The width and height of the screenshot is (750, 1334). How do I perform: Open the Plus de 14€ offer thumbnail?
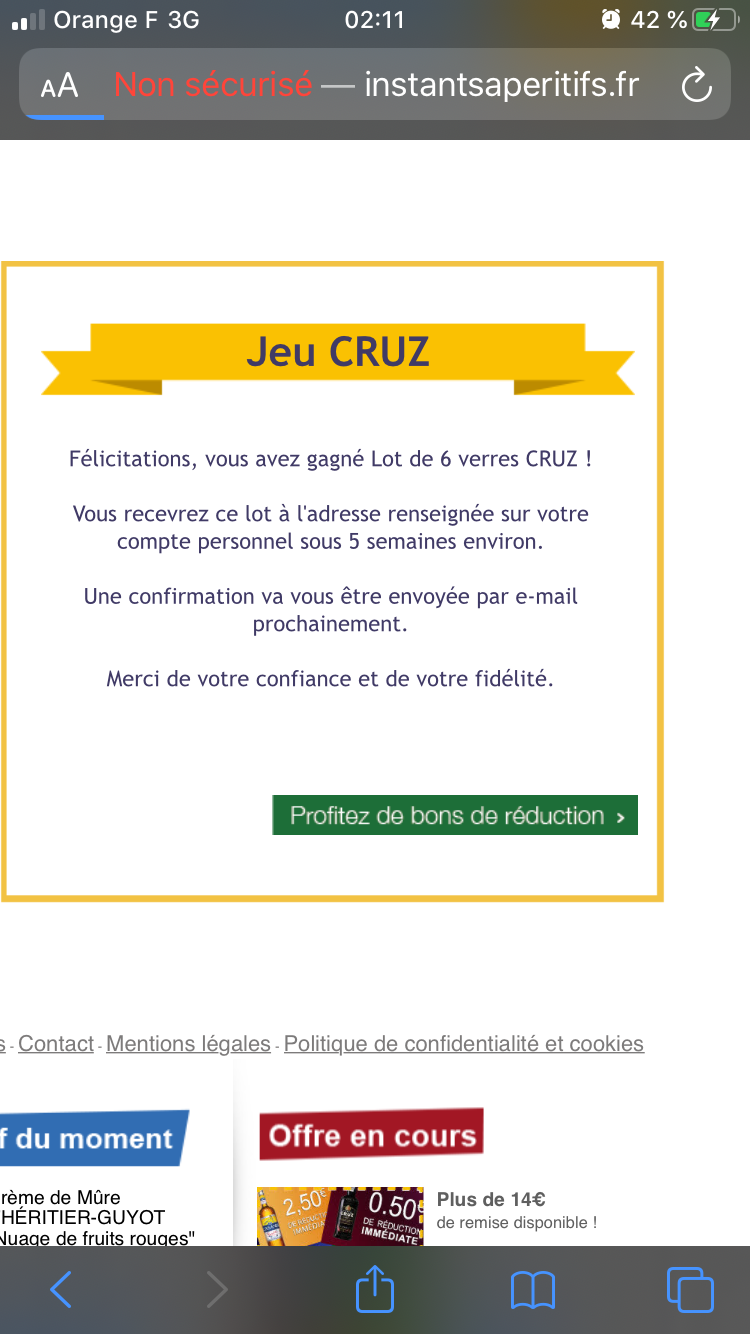point(340,1215)
